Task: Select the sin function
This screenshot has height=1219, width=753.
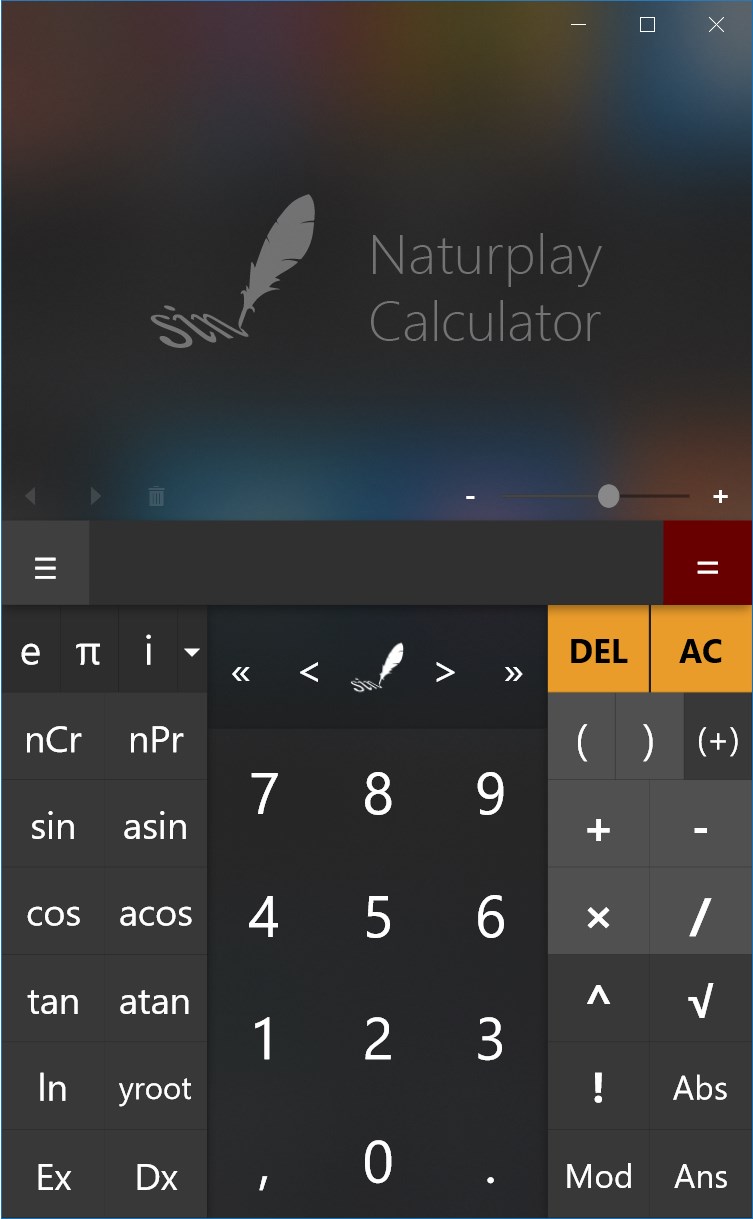Action: [53, 827]
